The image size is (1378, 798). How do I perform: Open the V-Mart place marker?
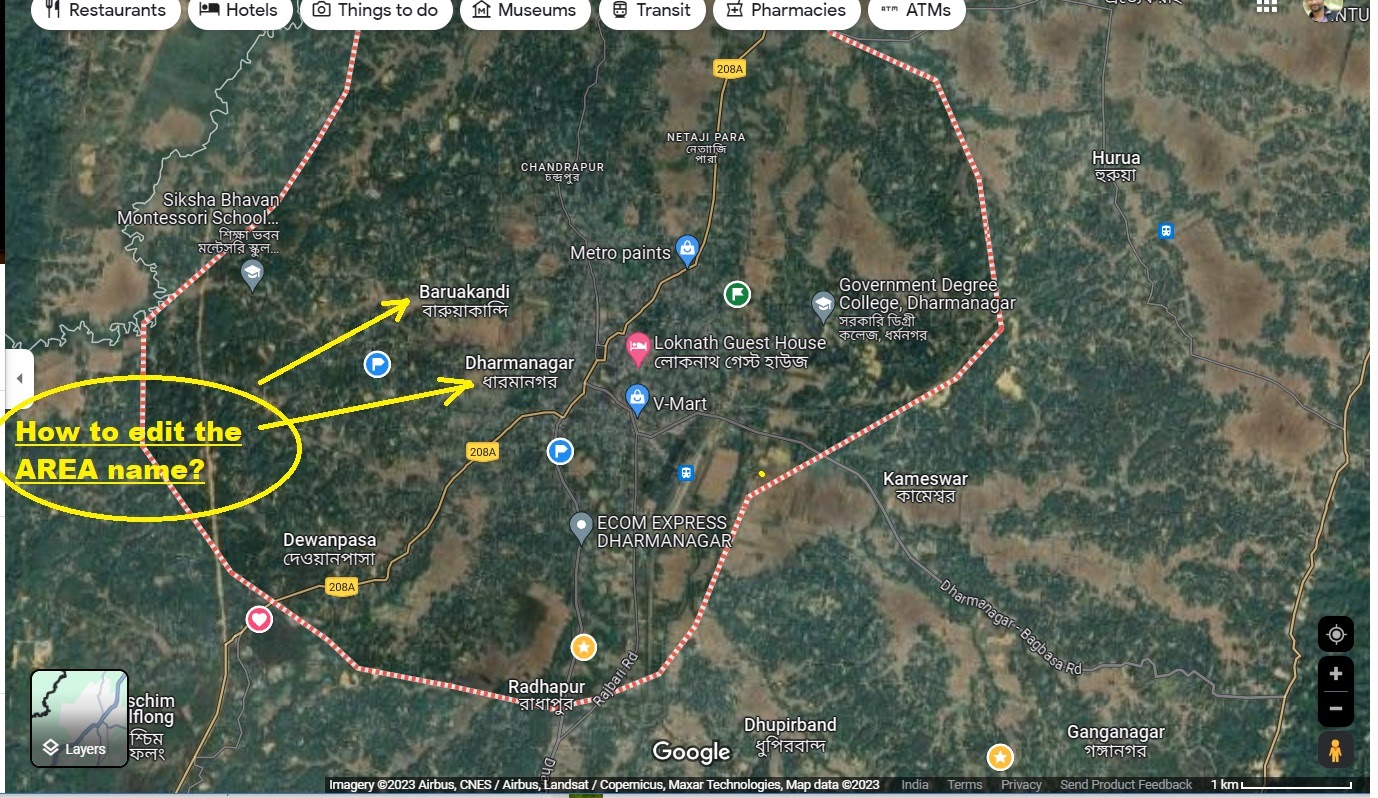click(x=637, y=399)
